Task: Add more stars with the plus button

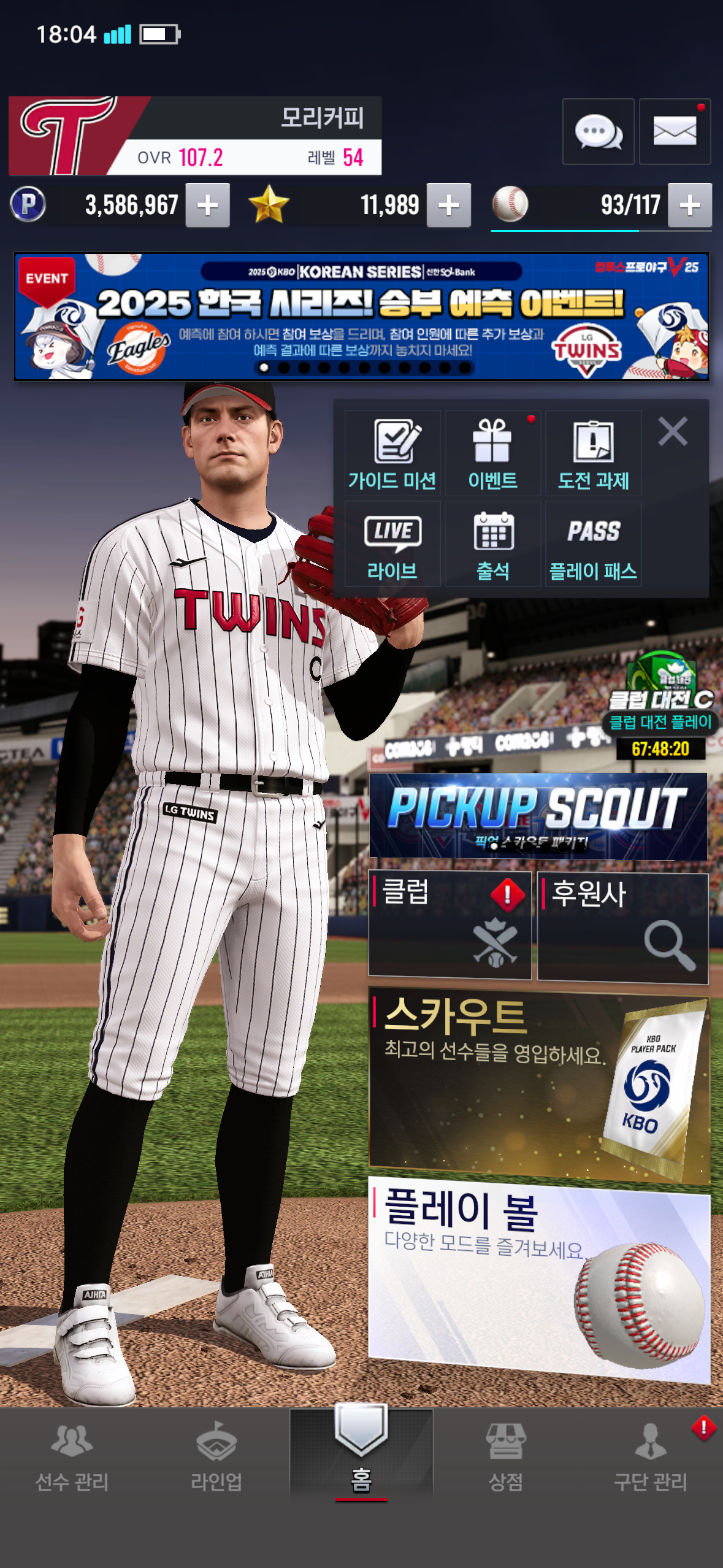Action: (449, 206)
